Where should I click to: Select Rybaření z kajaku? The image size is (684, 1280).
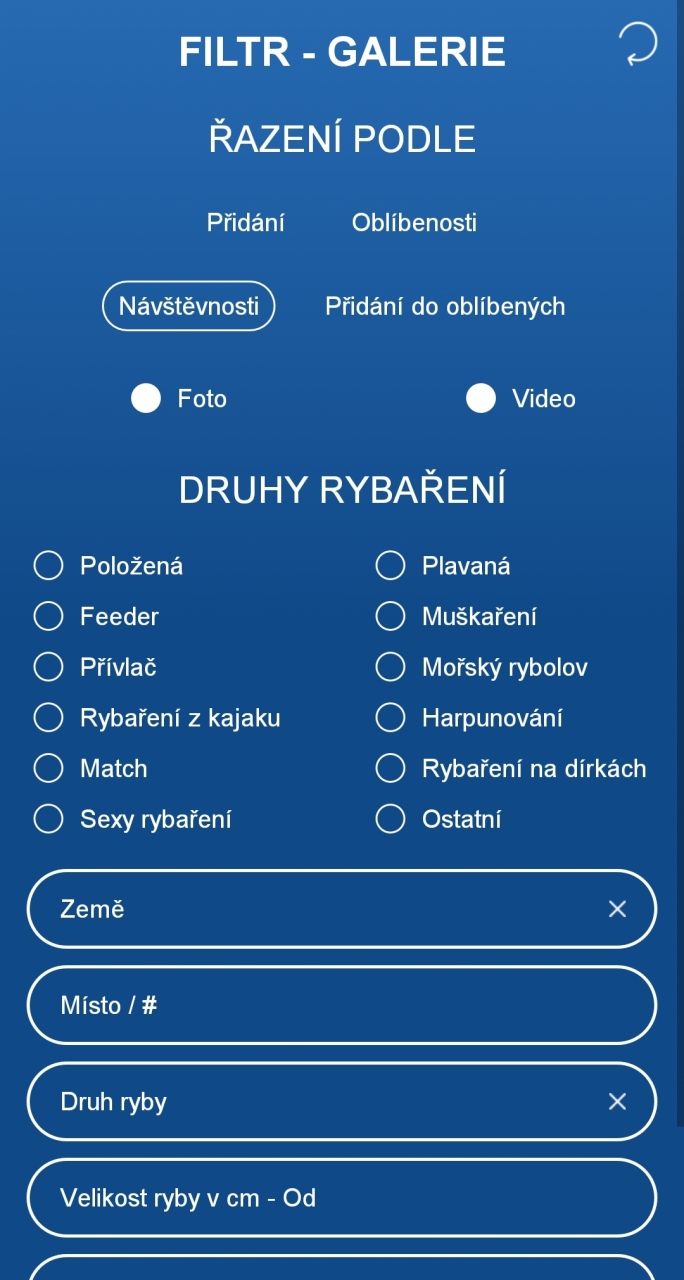click(x=49, y=718)
